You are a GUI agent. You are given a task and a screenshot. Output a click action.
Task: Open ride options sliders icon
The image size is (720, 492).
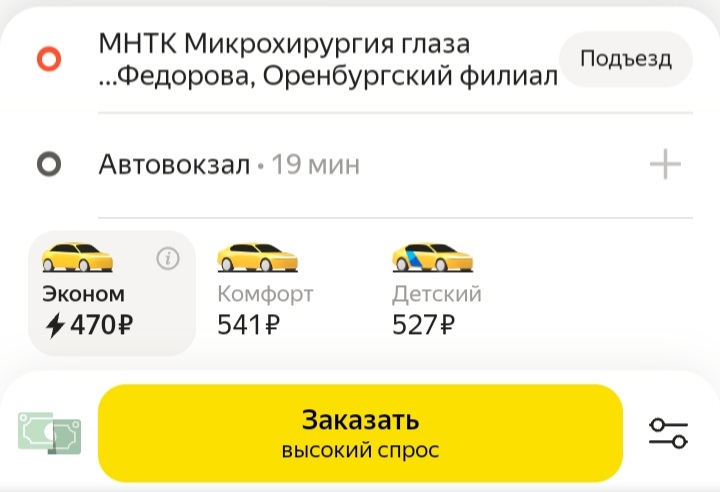point(668,433)
